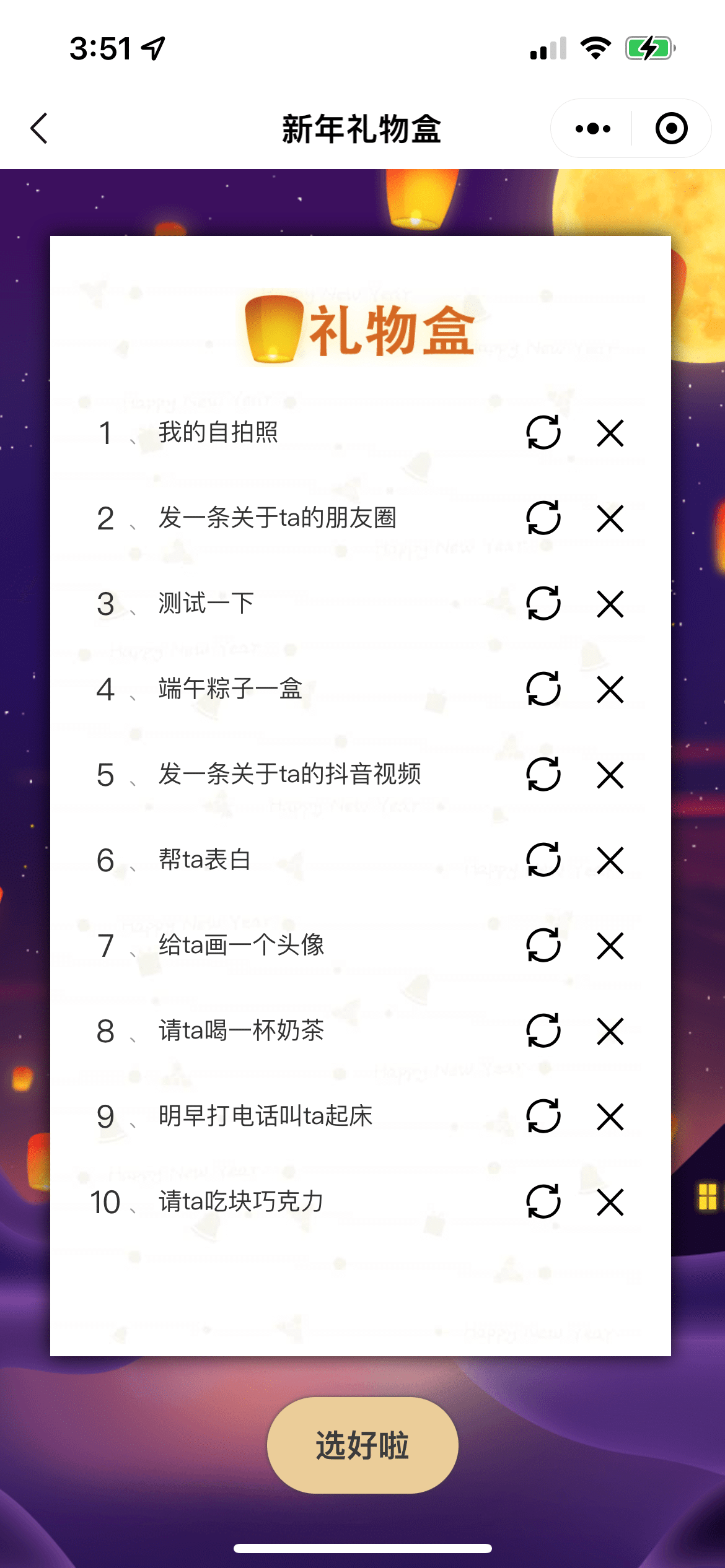The height and width of the screenshot is (1568, 725).
Task: Remove the 测试一下 gift
Action: (610, 604)
